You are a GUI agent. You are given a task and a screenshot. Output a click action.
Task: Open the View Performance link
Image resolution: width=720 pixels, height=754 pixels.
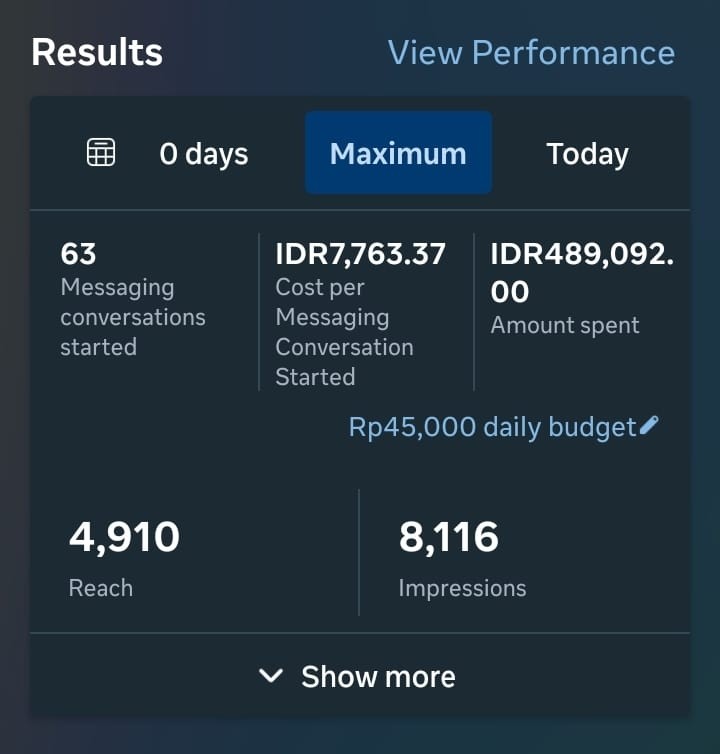coord(531,52)
